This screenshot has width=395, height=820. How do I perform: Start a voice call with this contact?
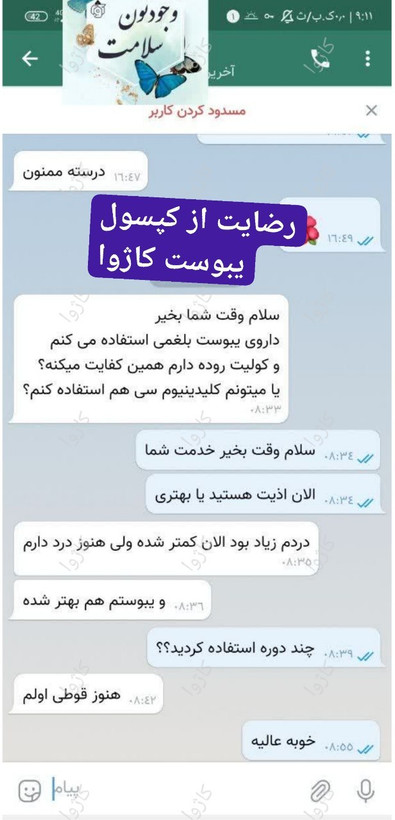click(320, 59)
